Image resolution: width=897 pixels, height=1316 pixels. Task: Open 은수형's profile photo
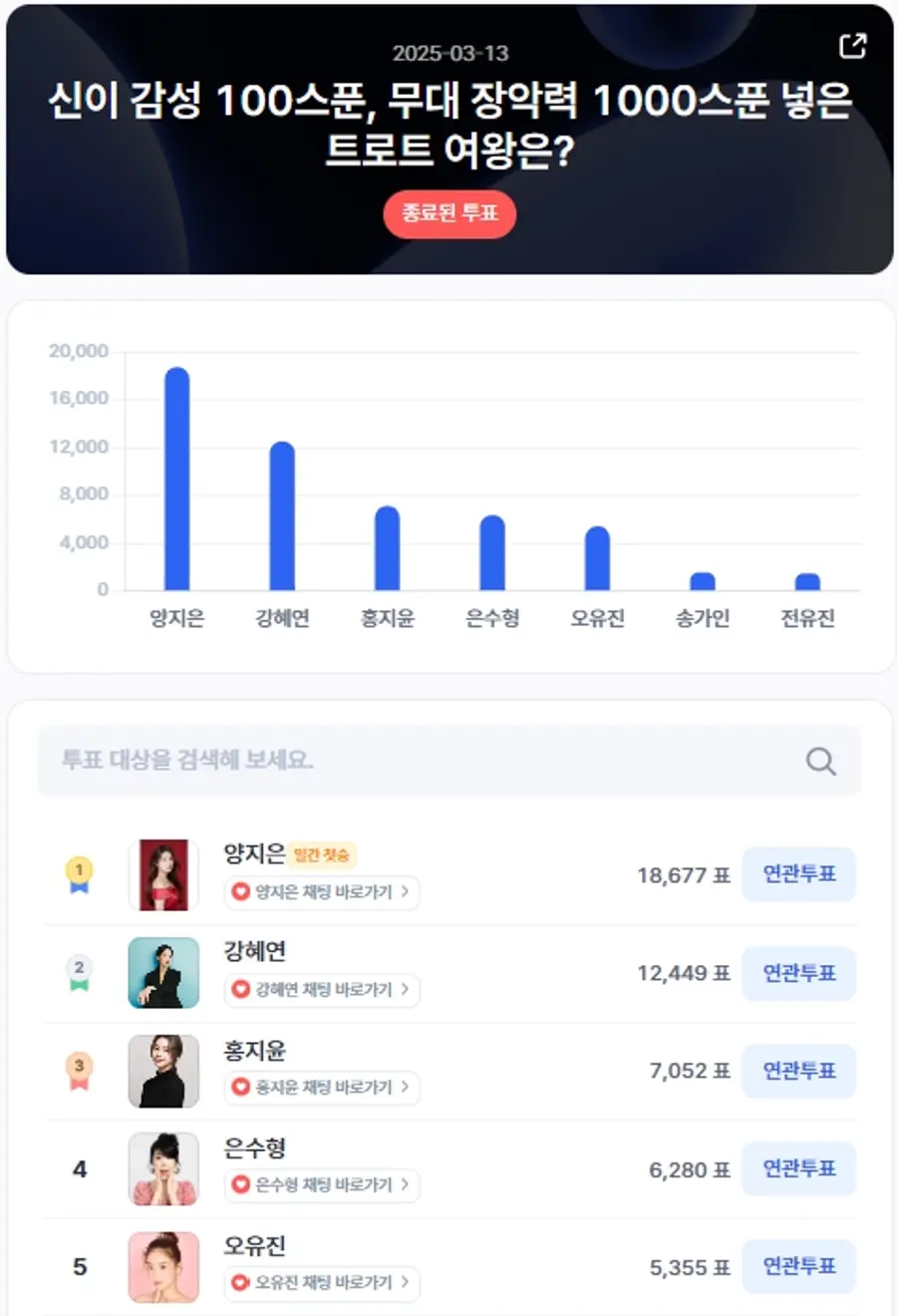pos(163,1168)
